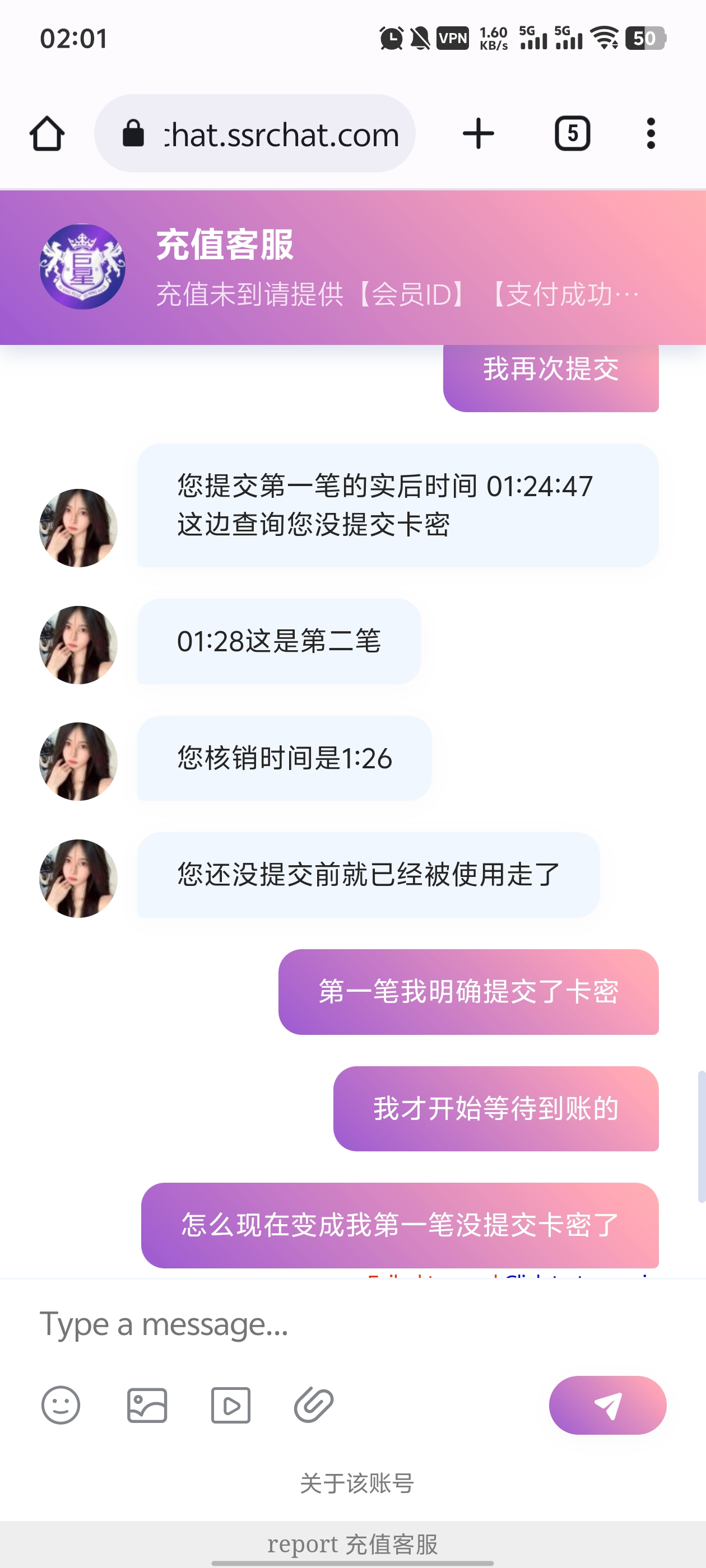Attach a video to the chat

coord(230,1405)
